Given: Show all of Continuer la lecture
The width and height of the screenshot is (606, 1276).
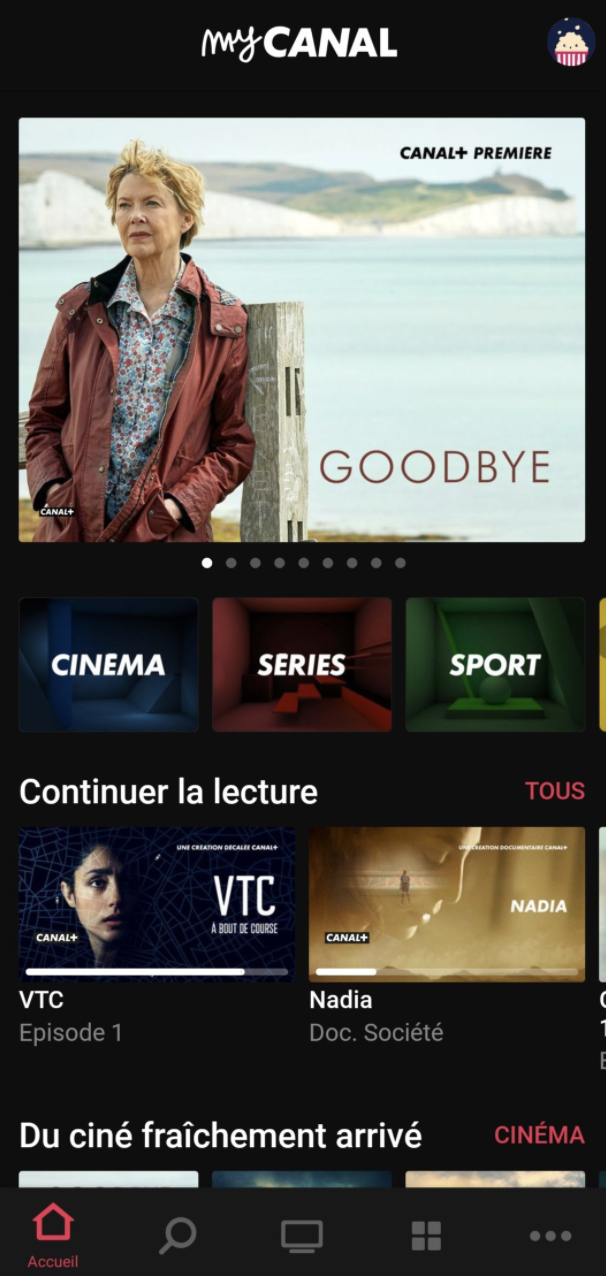Looking at the screenshot, I should [x=554, y=791].
